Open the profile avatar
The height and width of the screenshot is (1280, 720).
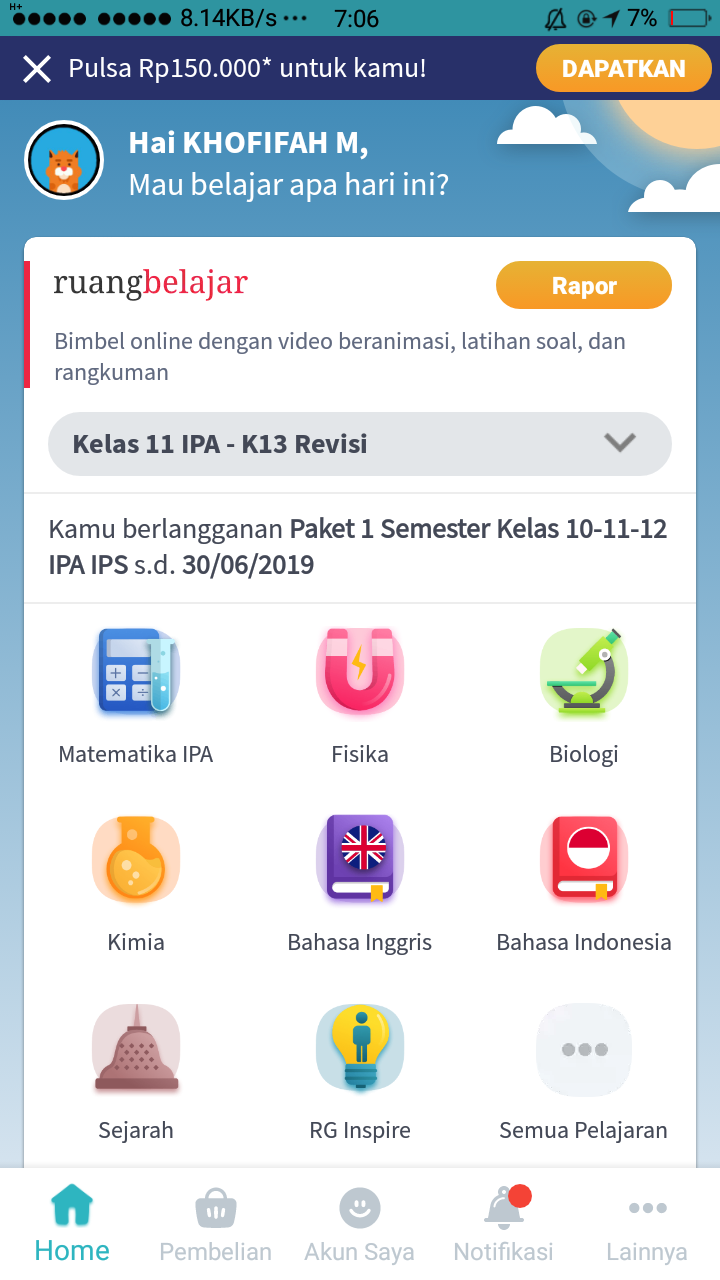[64, 160]
